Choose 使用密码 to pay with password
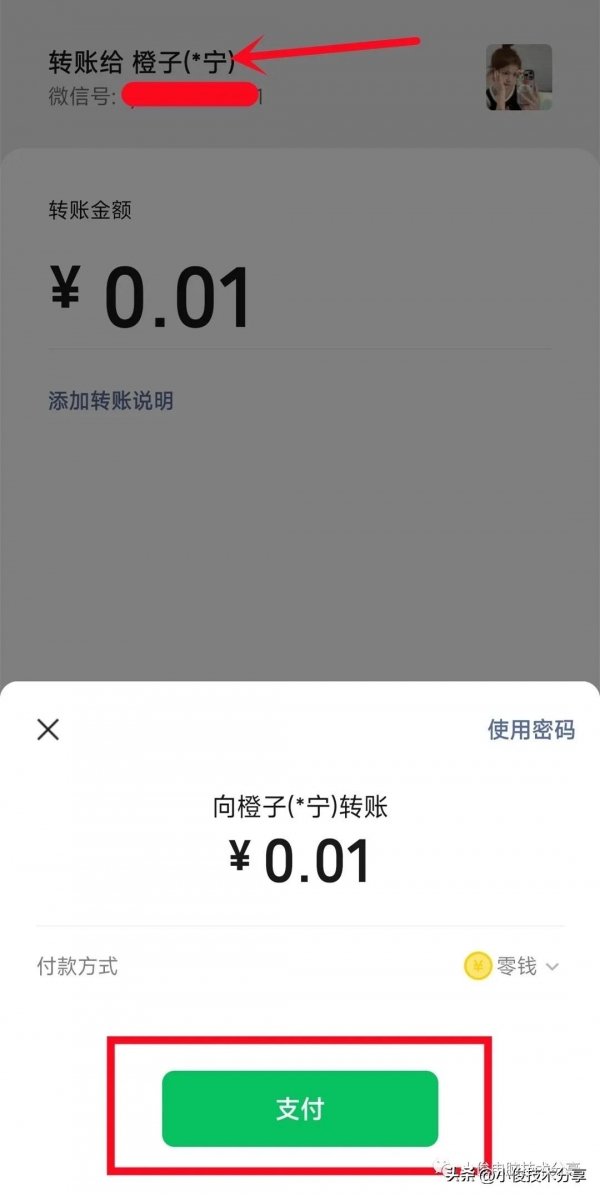 click(x=530, y=729)
